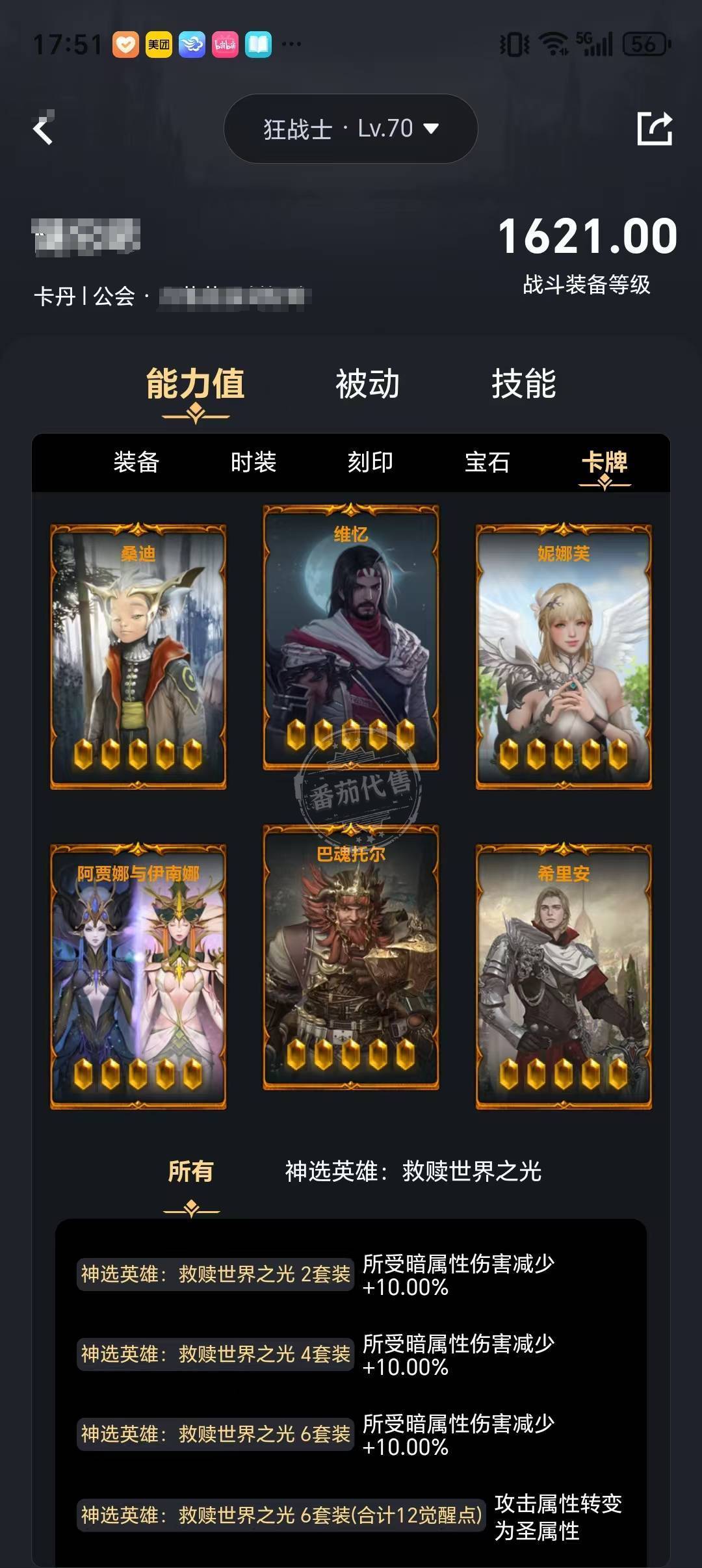The height and width of the screenshot is (1568, 702).
Task: View the 维忆 card
Action: 351,637
